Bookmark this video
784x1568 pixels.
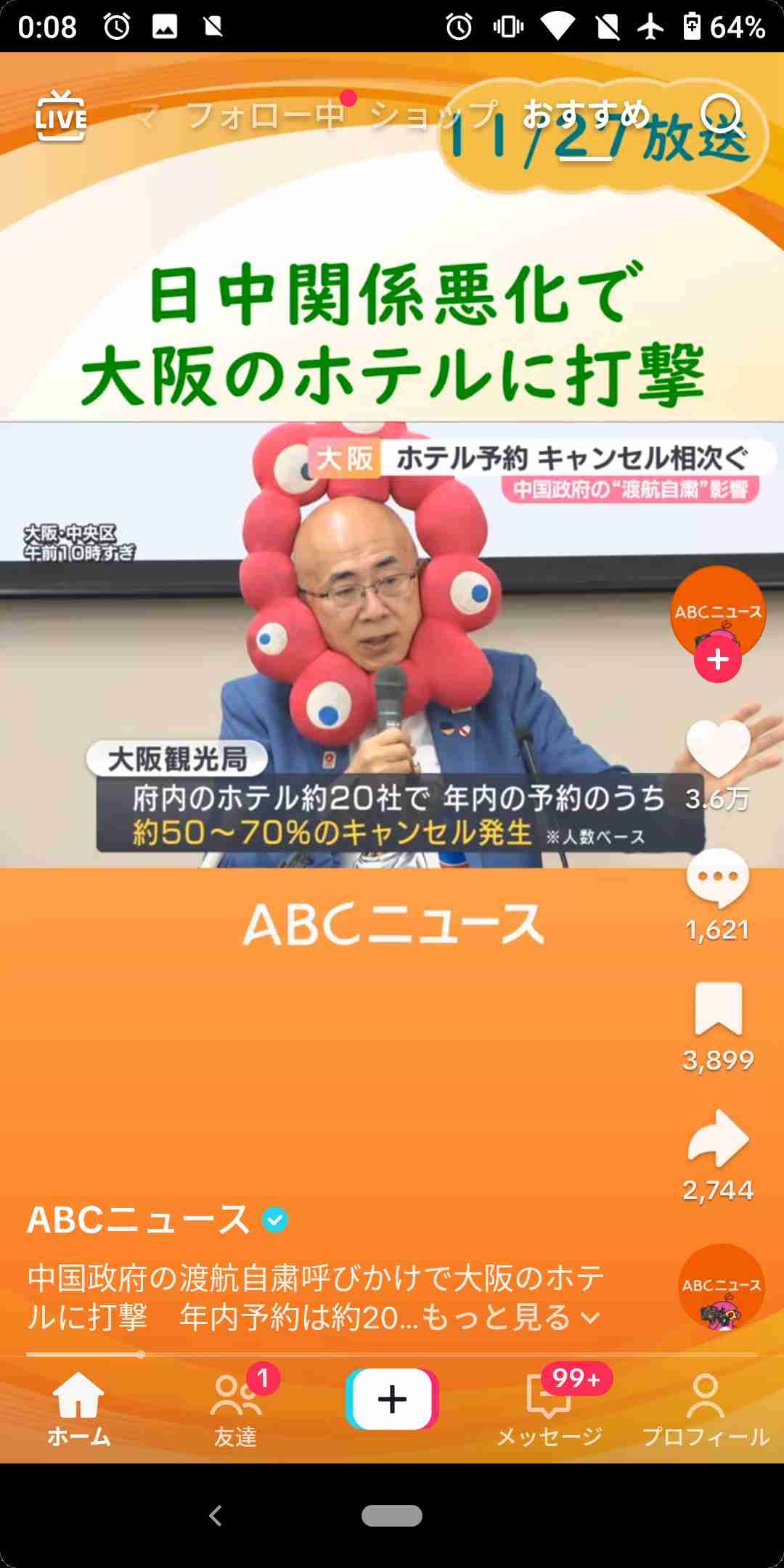718,1009
